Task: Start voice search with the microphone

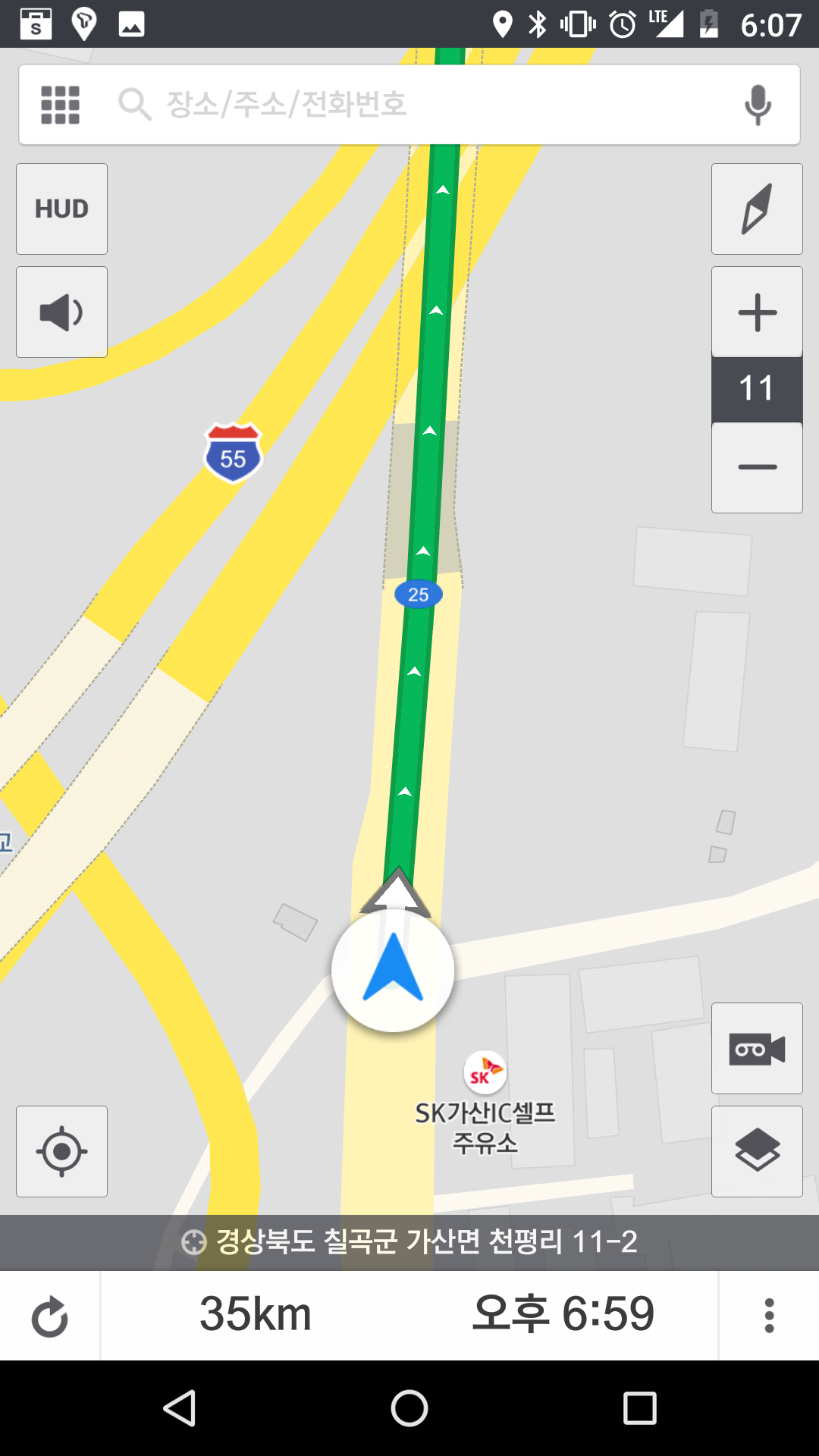Action: (x=758, y=105)
